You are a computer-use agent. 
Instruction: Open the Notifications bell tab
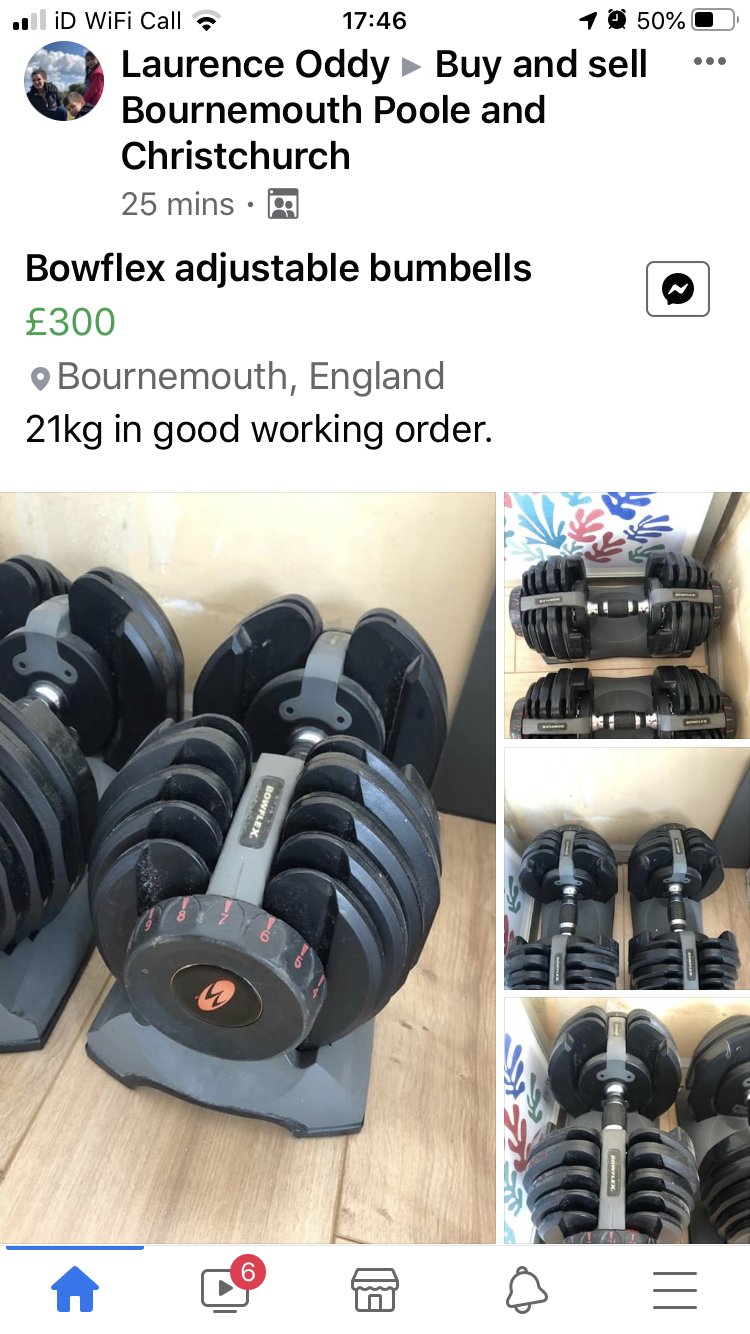click(x=526, y=1290)
